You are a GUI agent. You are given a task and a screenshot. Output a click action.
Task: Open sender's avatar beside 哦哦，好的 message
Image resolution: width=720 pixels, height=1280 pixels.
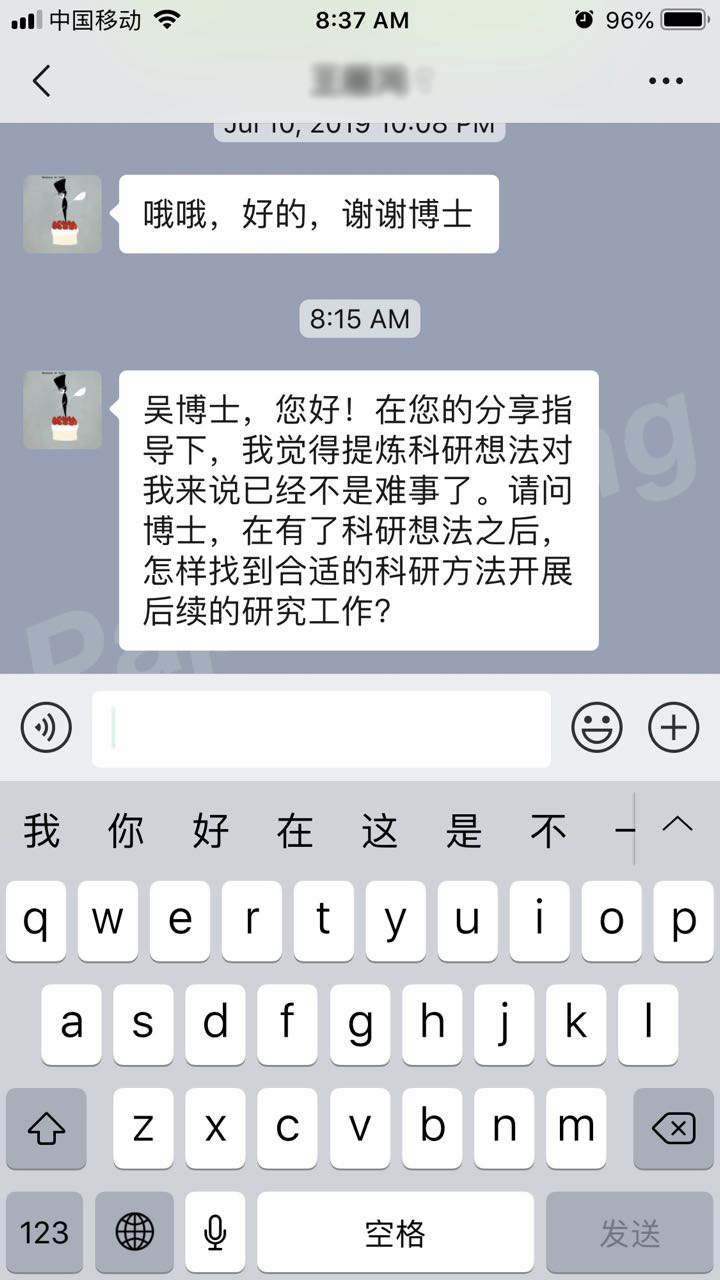pyautogui.click(x=63, y=214)
